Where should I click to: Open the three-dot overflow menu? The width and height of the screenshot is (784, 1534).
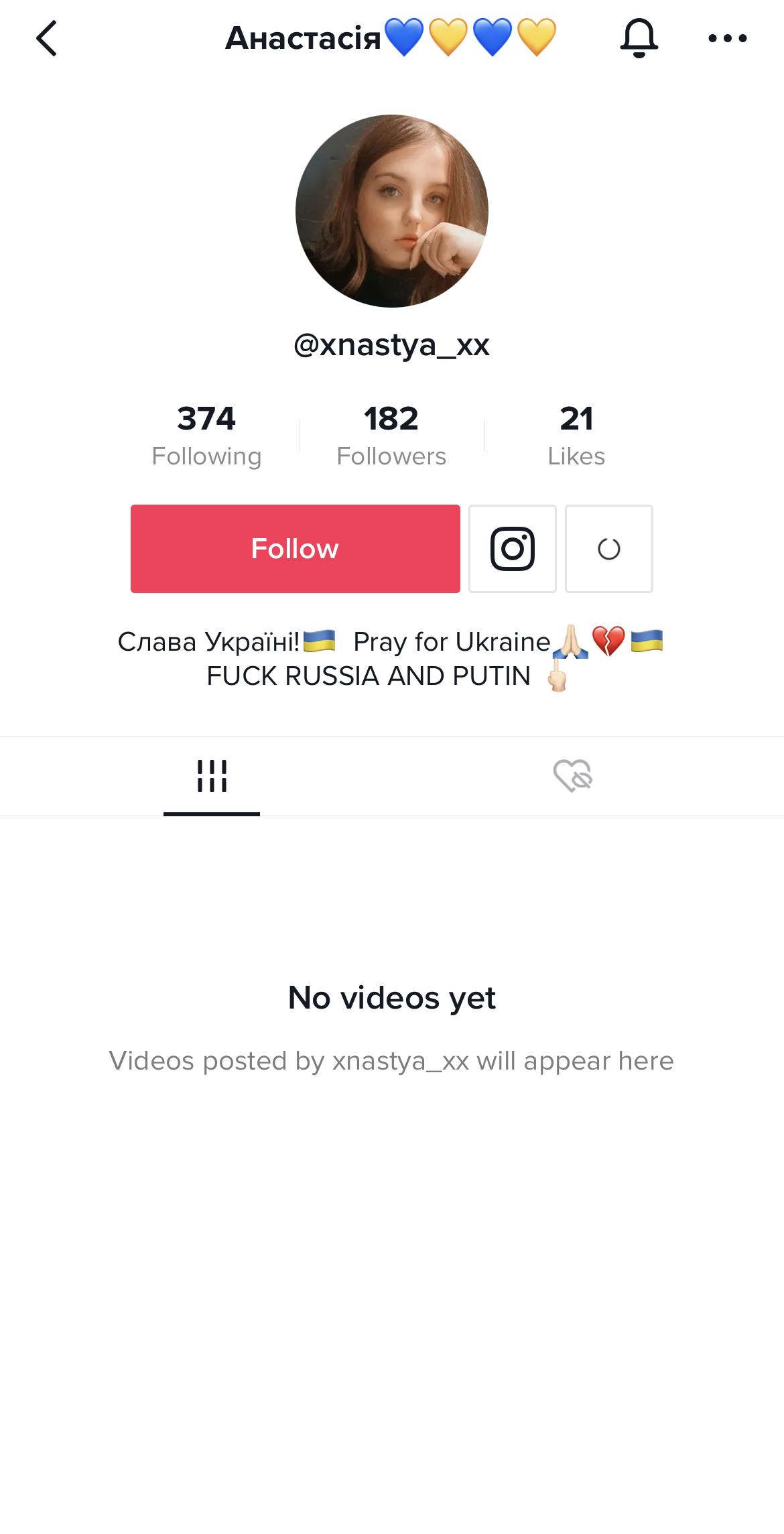coord(728,38)
